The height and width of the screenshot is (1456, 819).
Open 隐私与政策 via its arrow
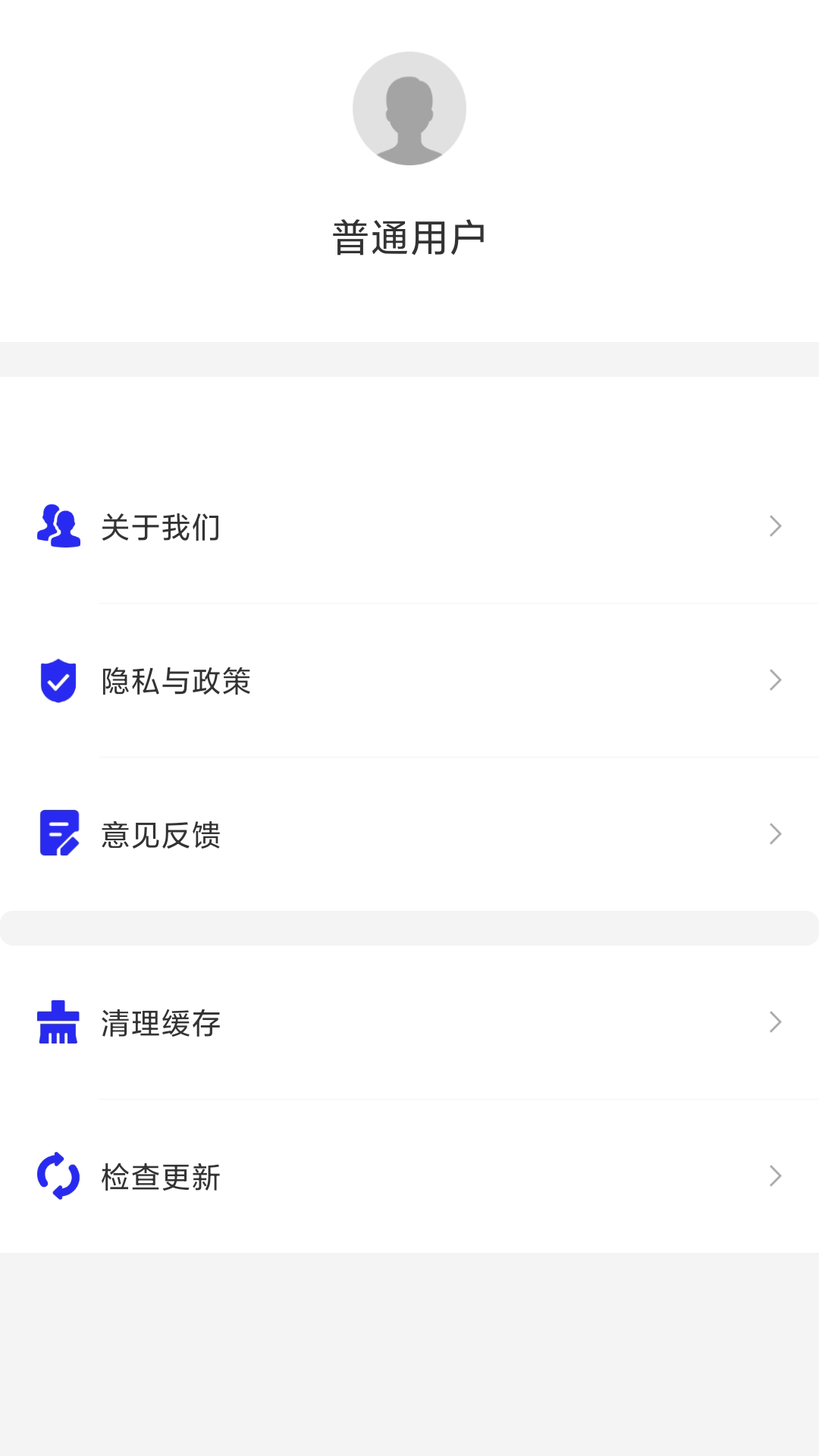(x=775, y=679)
